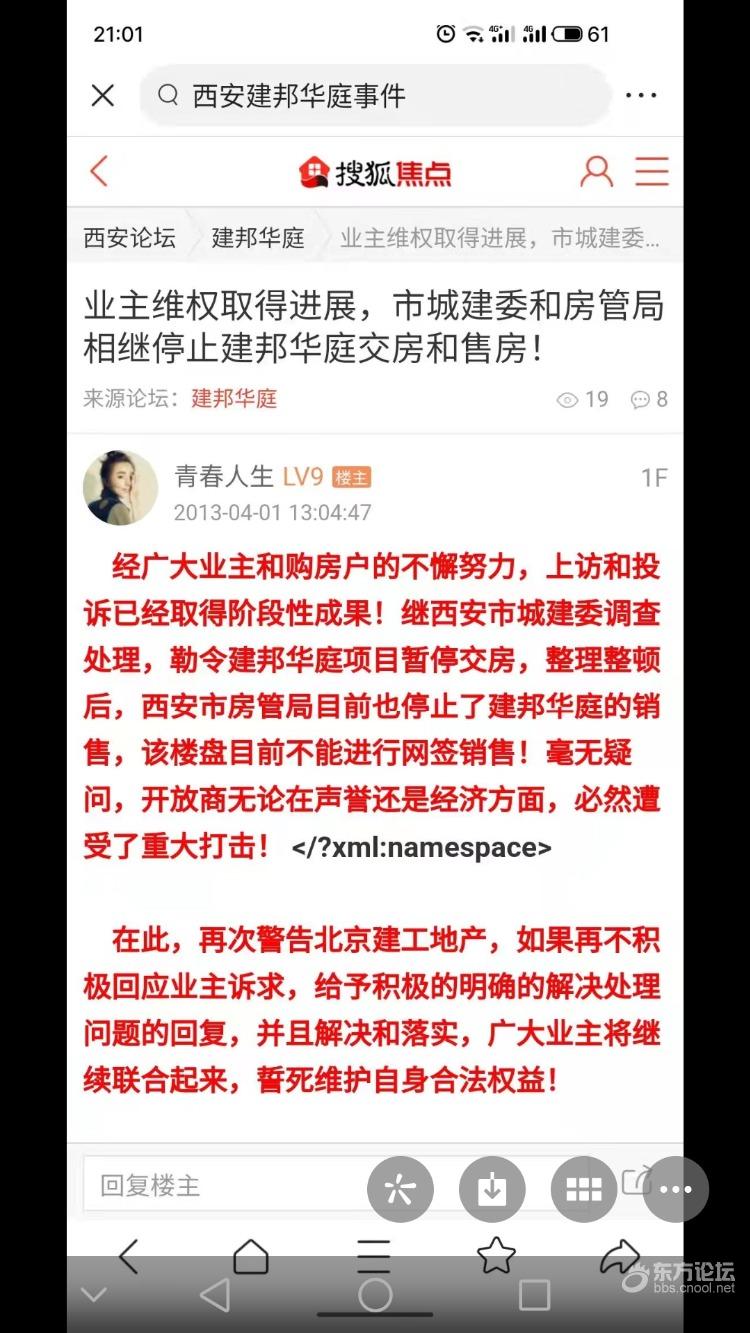Open the browser toolbar menu
750x1333 pixels.
(x=374, y=1256)
